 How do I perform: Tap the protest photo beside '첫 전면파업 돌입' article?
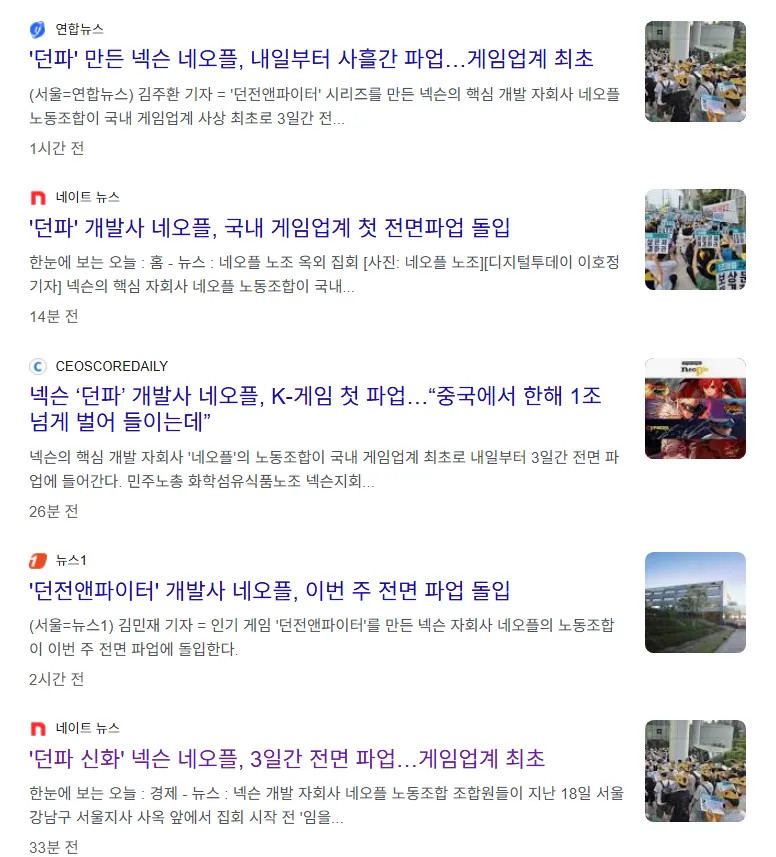(695, 240)
